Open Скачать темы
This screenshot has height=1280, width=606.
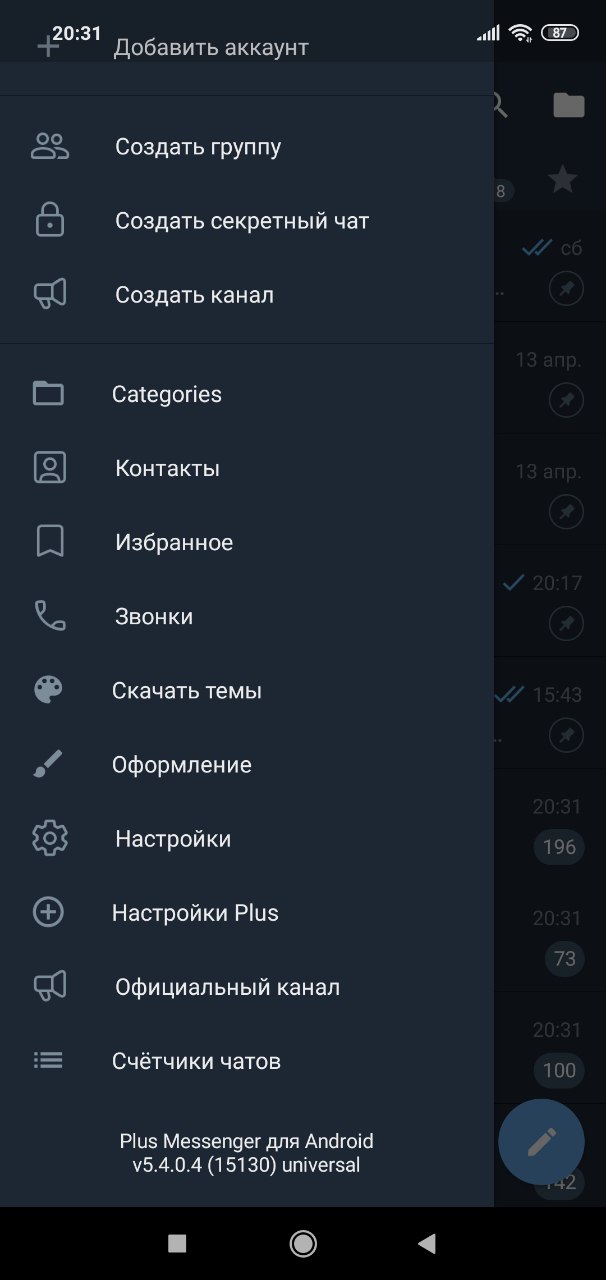187,690
